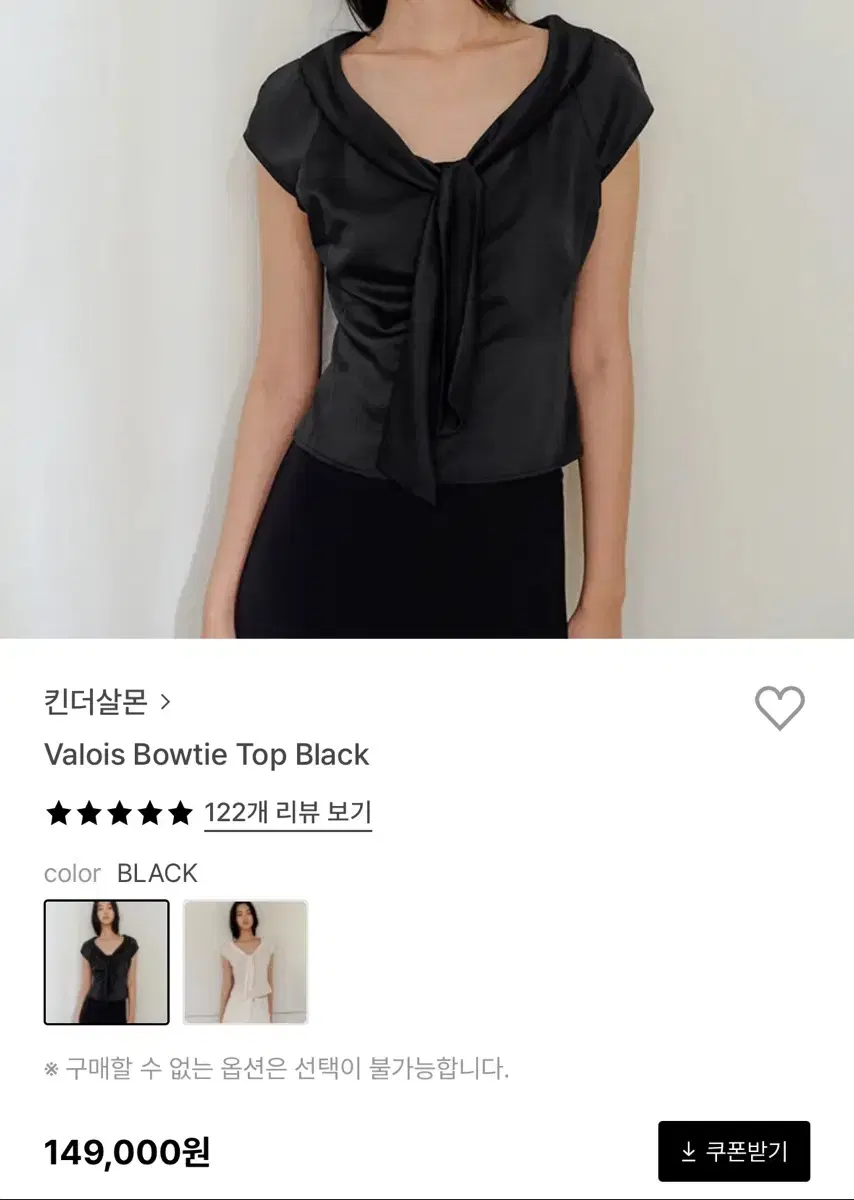Select the black top color swatch thumbnail

(x=107, y=961)
